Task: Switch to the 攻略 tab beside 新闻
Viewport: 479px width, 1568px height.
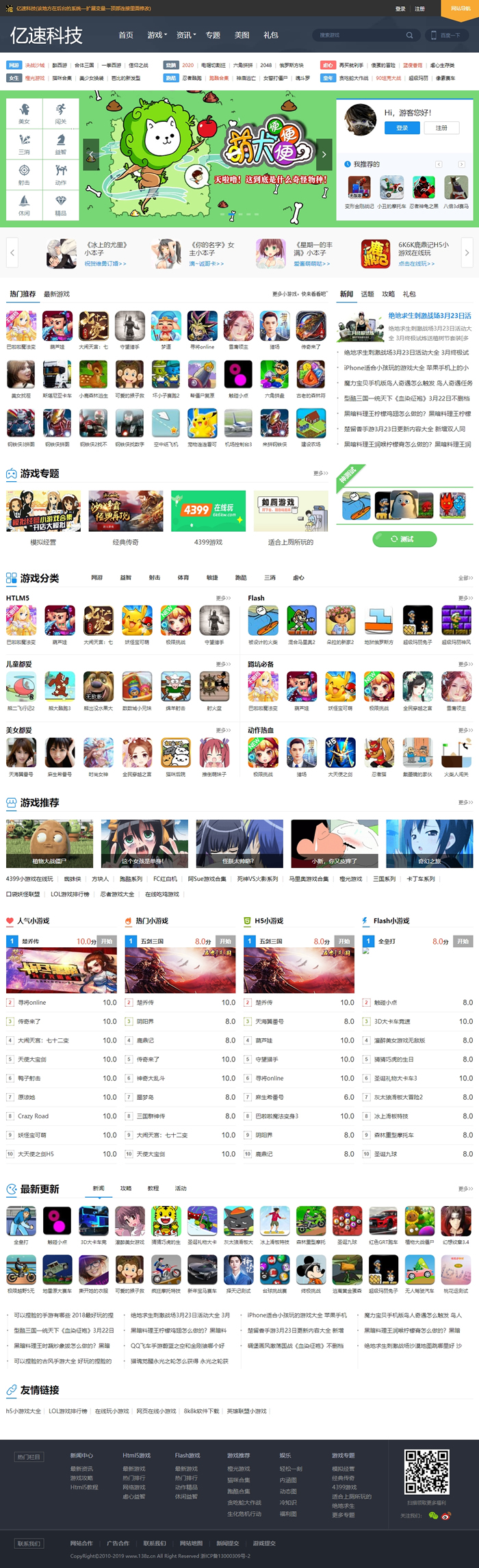Action: (388, 294)
